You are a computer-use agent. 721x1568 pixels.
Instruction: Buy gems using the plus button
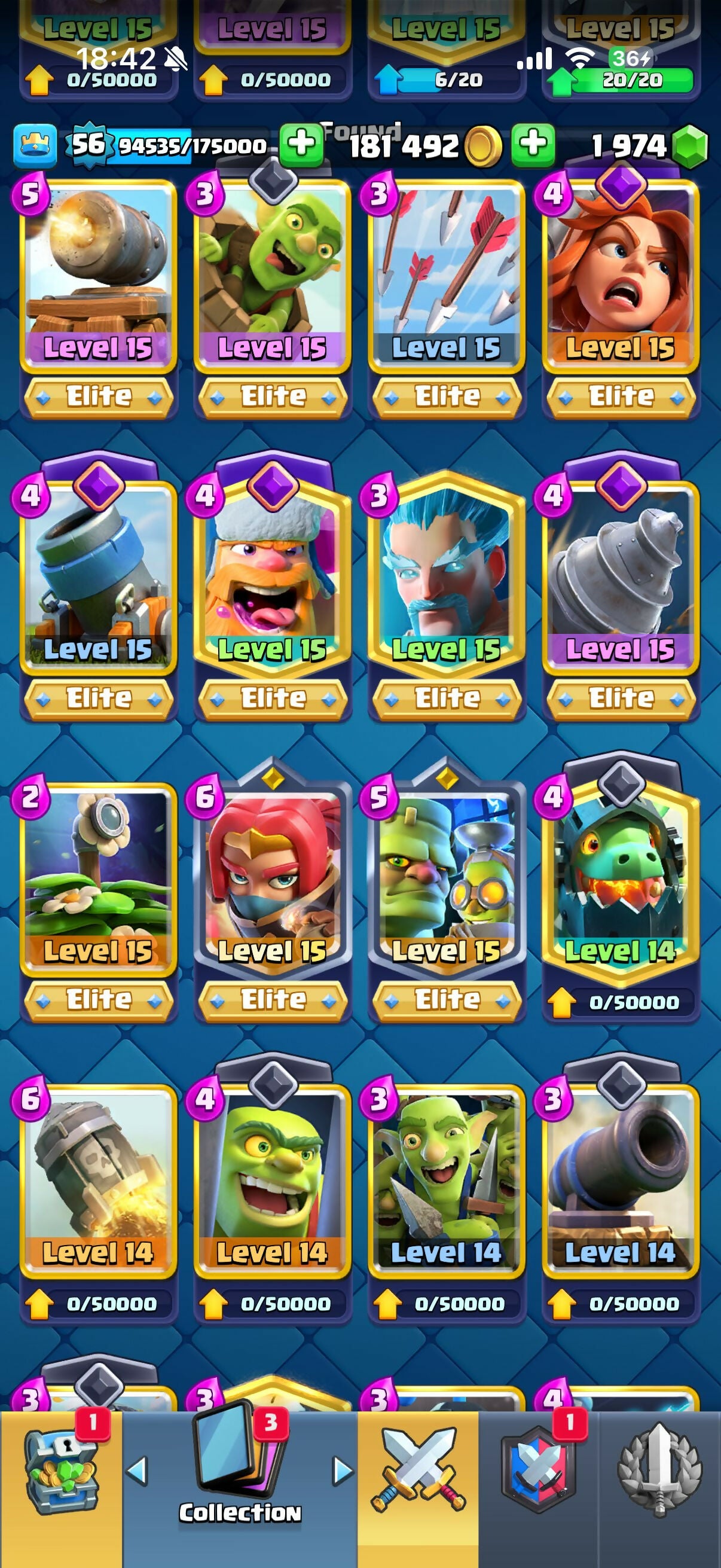coord(533,145)
